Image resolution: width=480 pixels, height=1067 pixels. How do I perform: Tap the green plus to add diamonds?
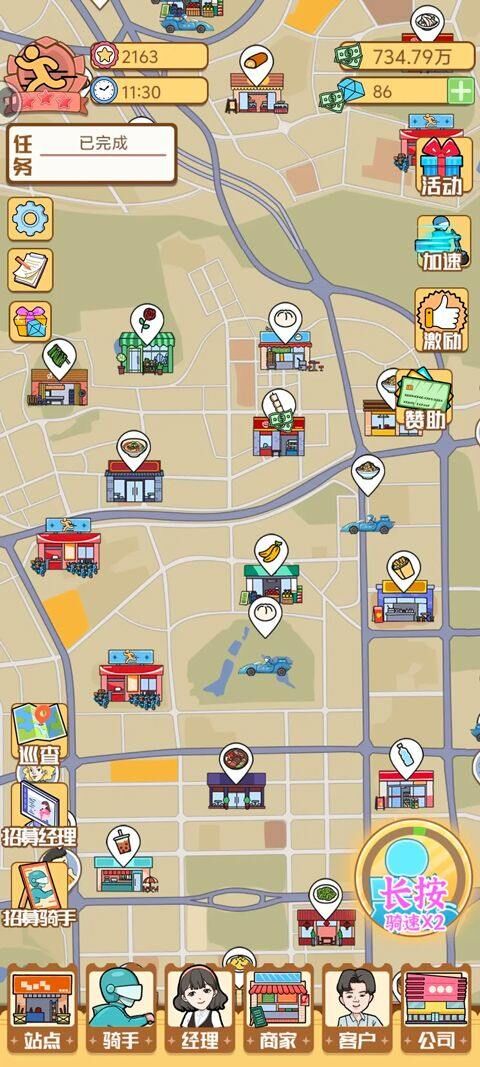[x=461, y=91]
